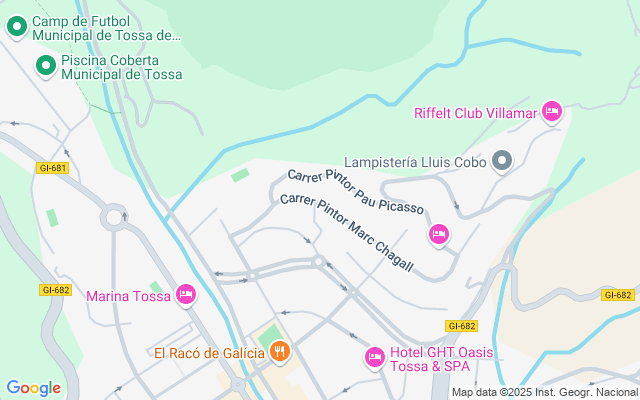This screenshot has width=640, height=400.
Task: Select the Camp de Futbol Municipal marker
Action: pyautogui.click(x=16, y=27)
